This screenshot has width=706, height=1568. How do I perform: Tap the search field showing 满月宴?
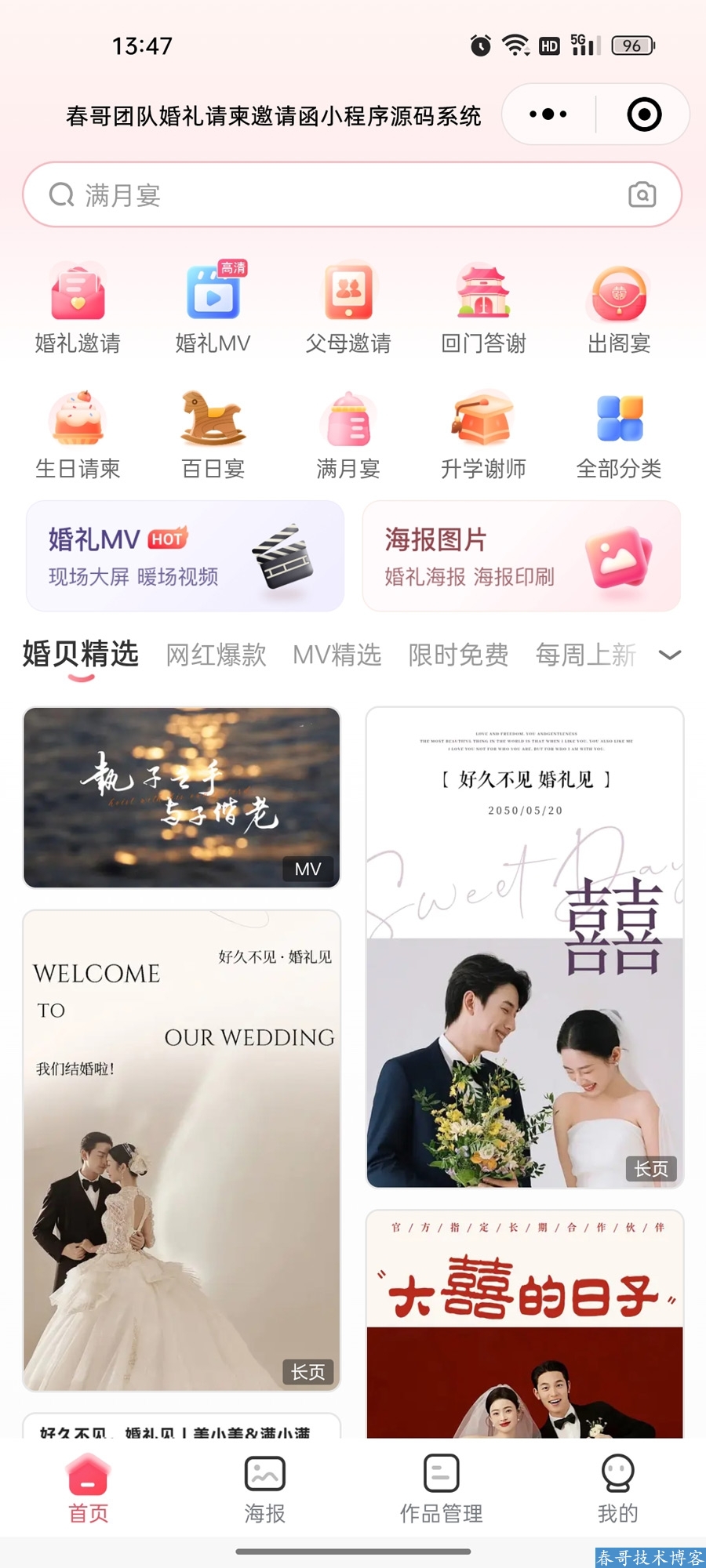coord(314,194)
